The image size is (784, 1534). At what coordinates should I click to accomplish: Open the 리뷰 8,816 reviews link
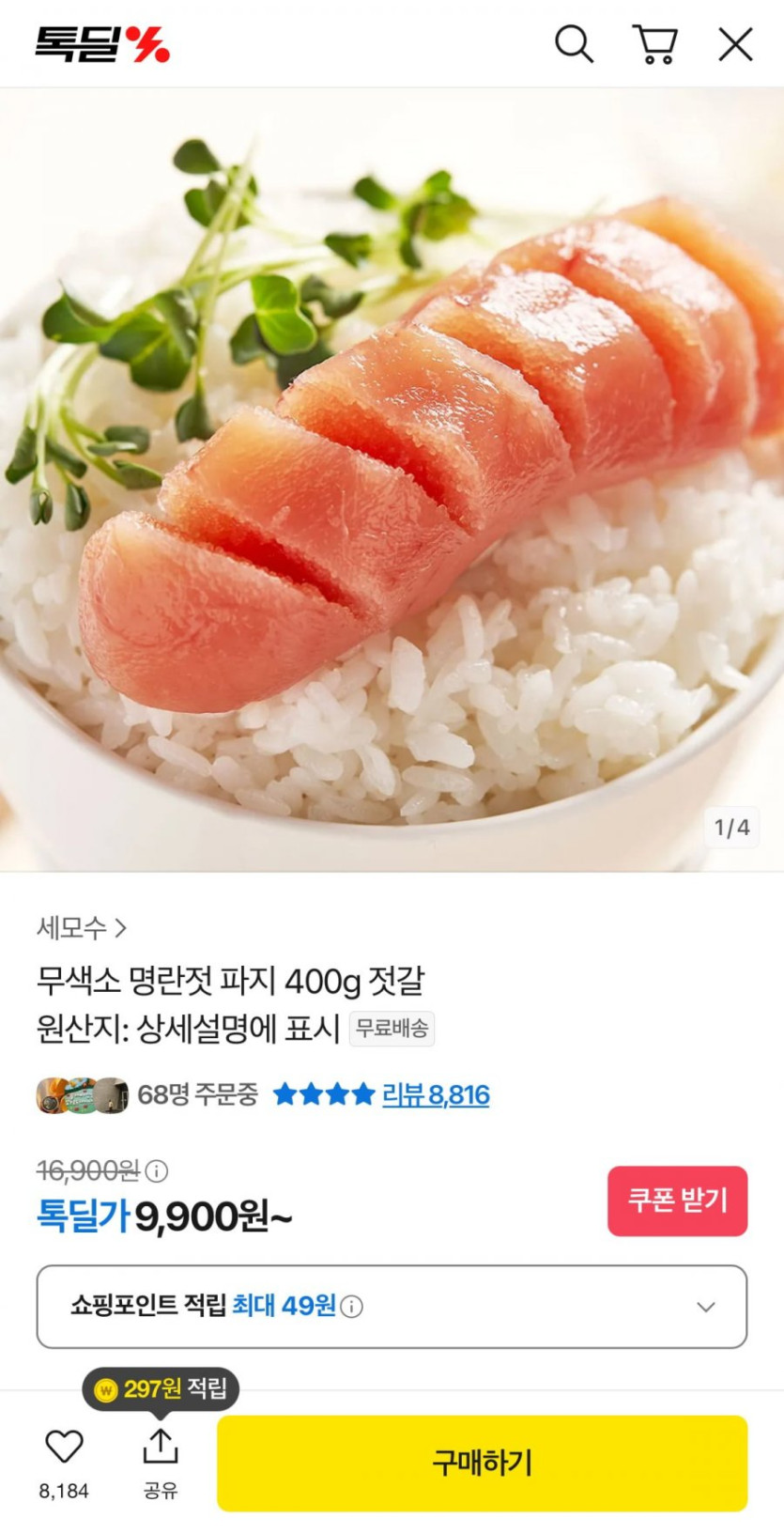tap(436, 1094)
